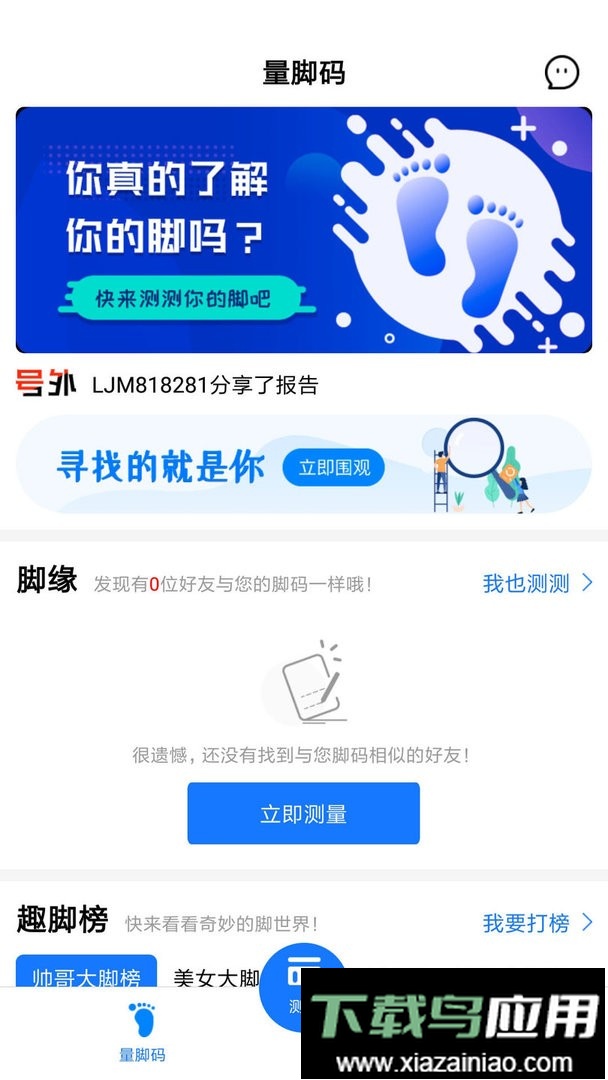The image size is (608, 1080).
Task: Go to the 量脚码 bottom tab
Action: click(x=142, y=1032)
